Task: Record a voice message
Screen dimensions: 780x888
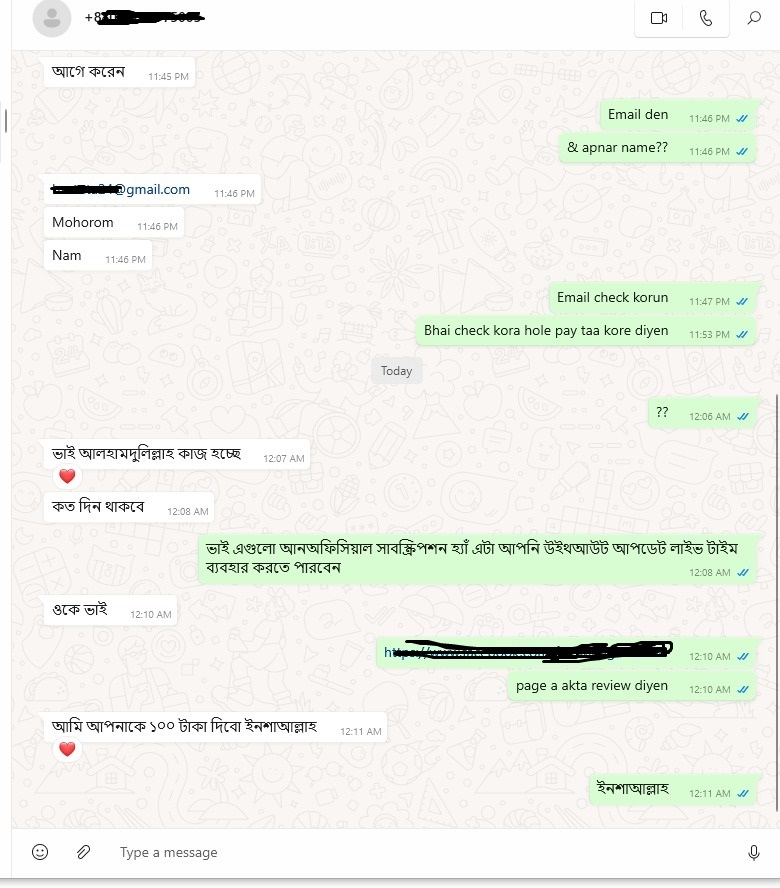Action: (x=754, y=852)
